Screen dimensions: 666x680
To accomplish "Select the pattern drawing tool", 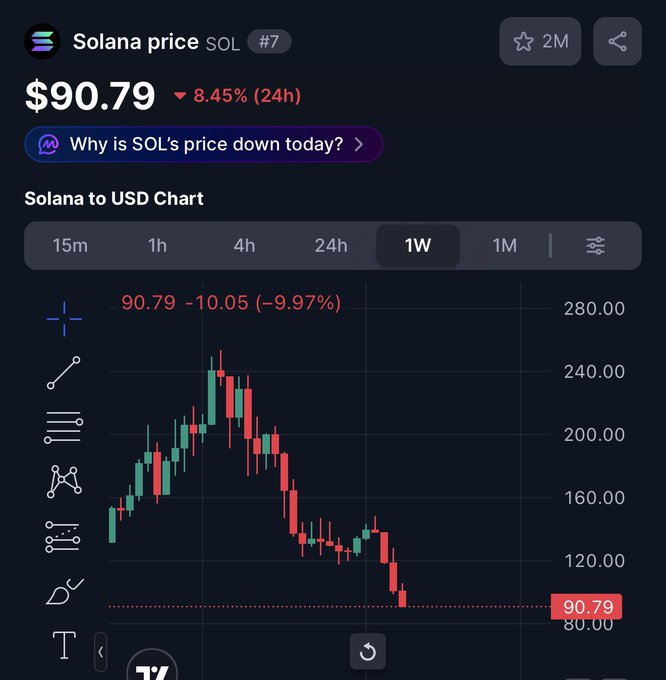I will click(64, 482).
